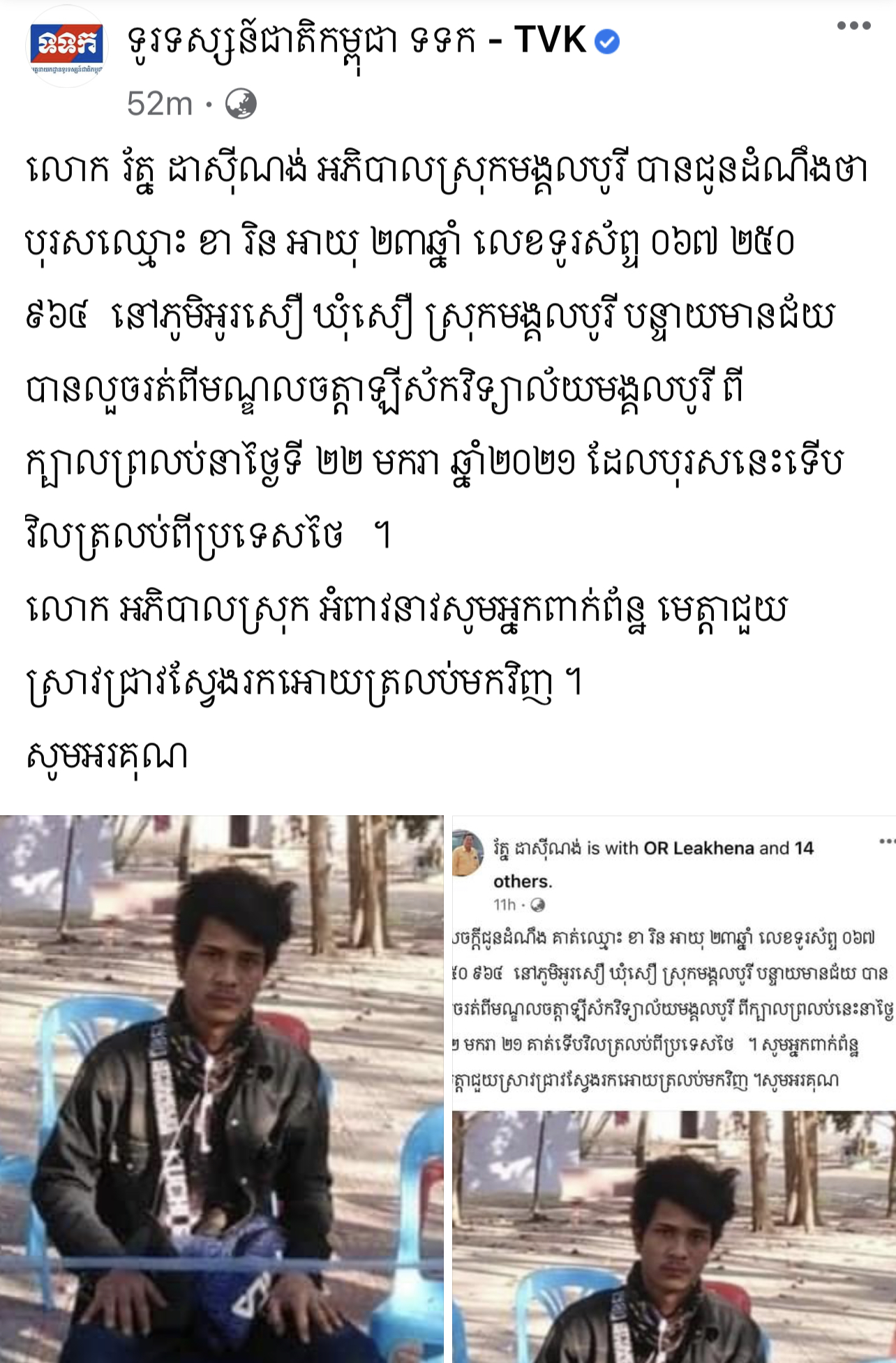Open the right screenshot image of the post
896x1363 pixels.
pyautogui.click(x=673, y=1089)
